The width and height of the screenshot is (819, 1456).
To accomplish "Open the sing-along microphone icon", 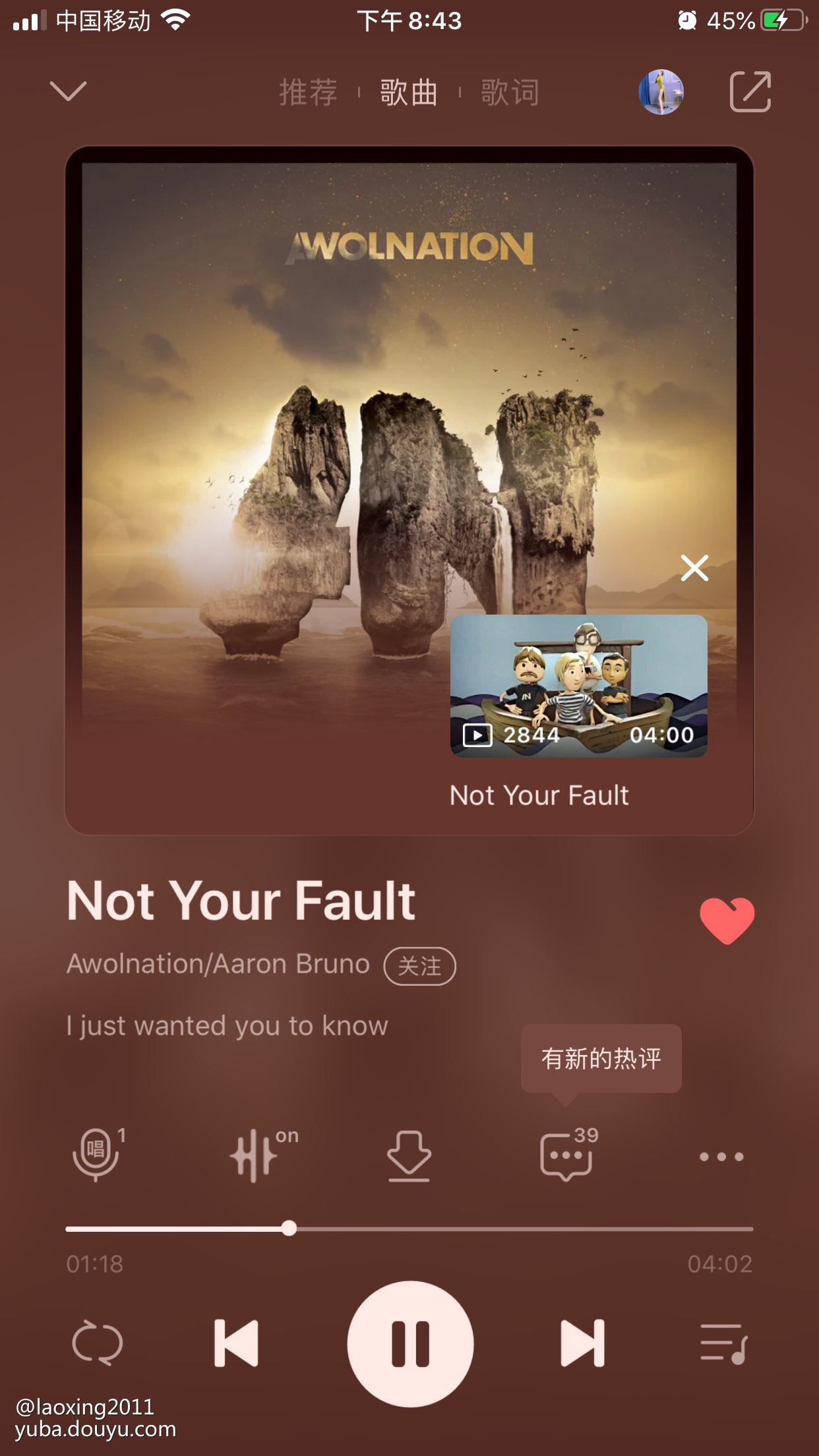I will 97,1155.
